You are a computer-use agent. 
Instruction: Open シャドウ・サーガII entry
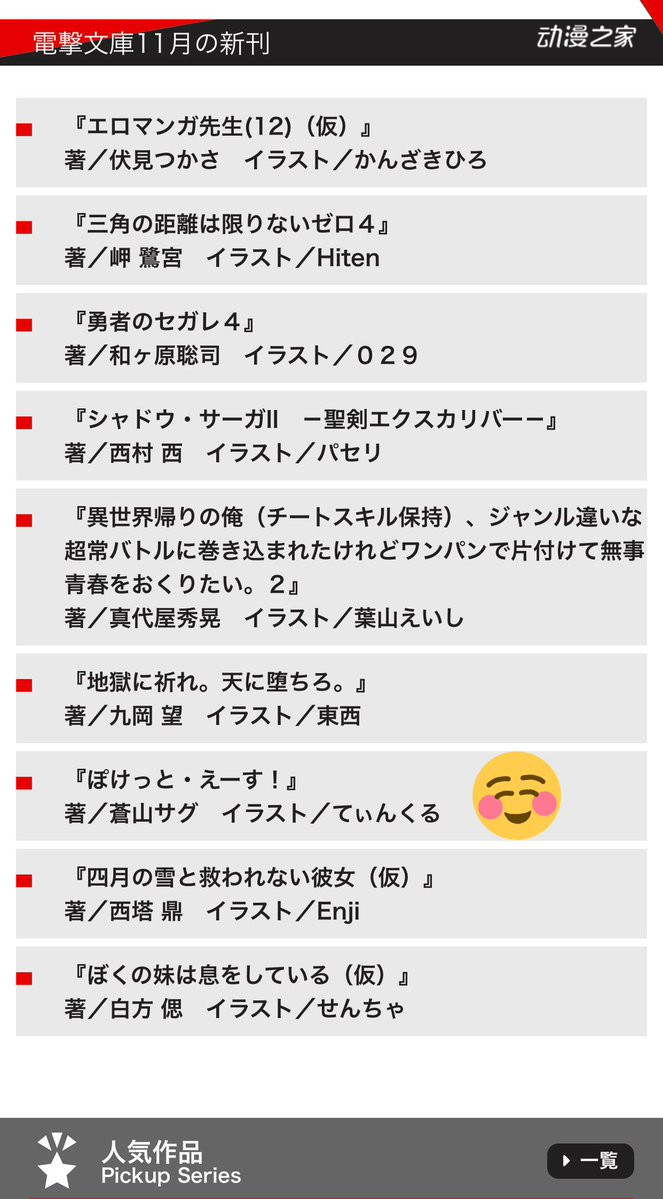[330, 437]
